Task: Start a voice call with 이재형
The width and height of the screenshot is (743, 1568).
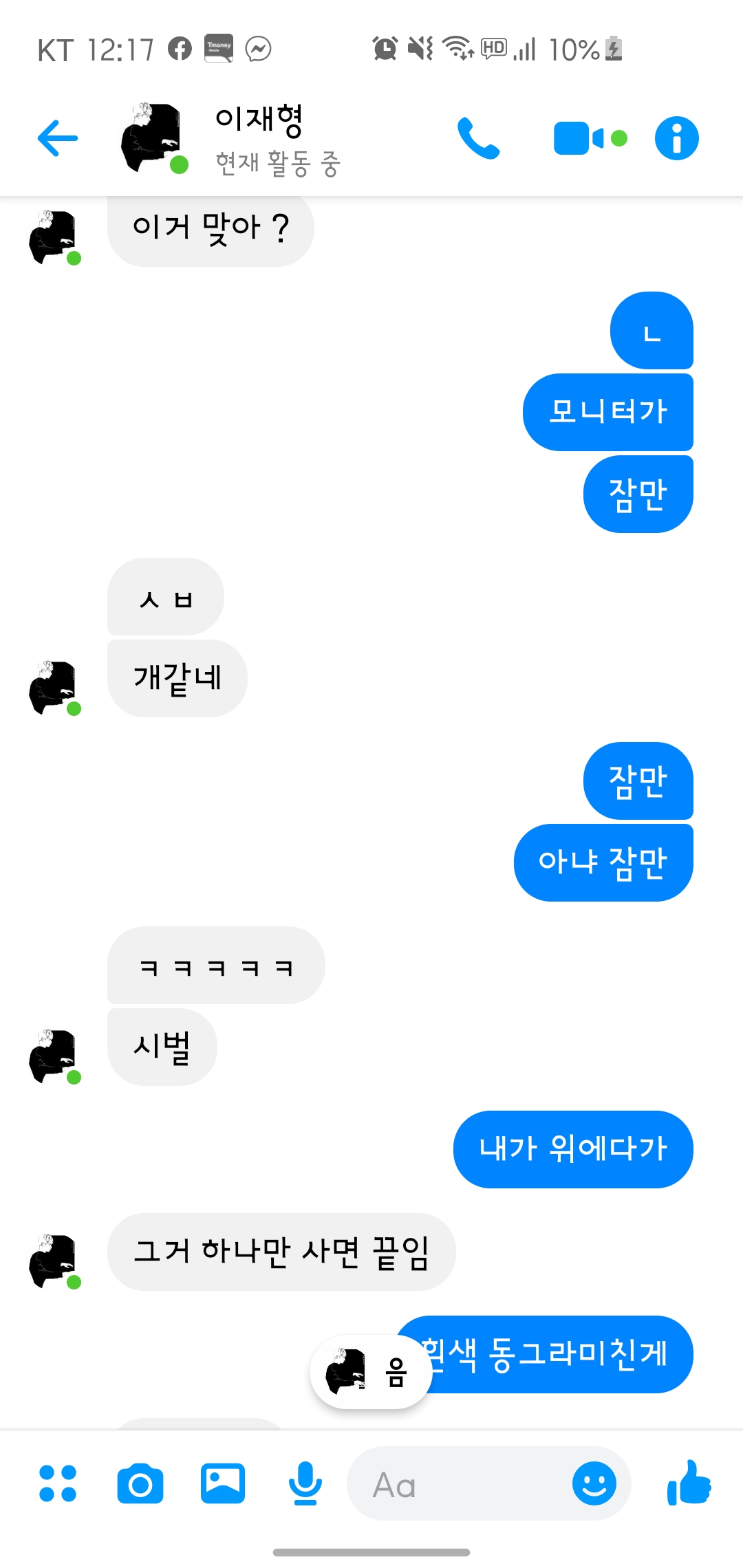Action: pyautogui.click(x=478, y=138)
